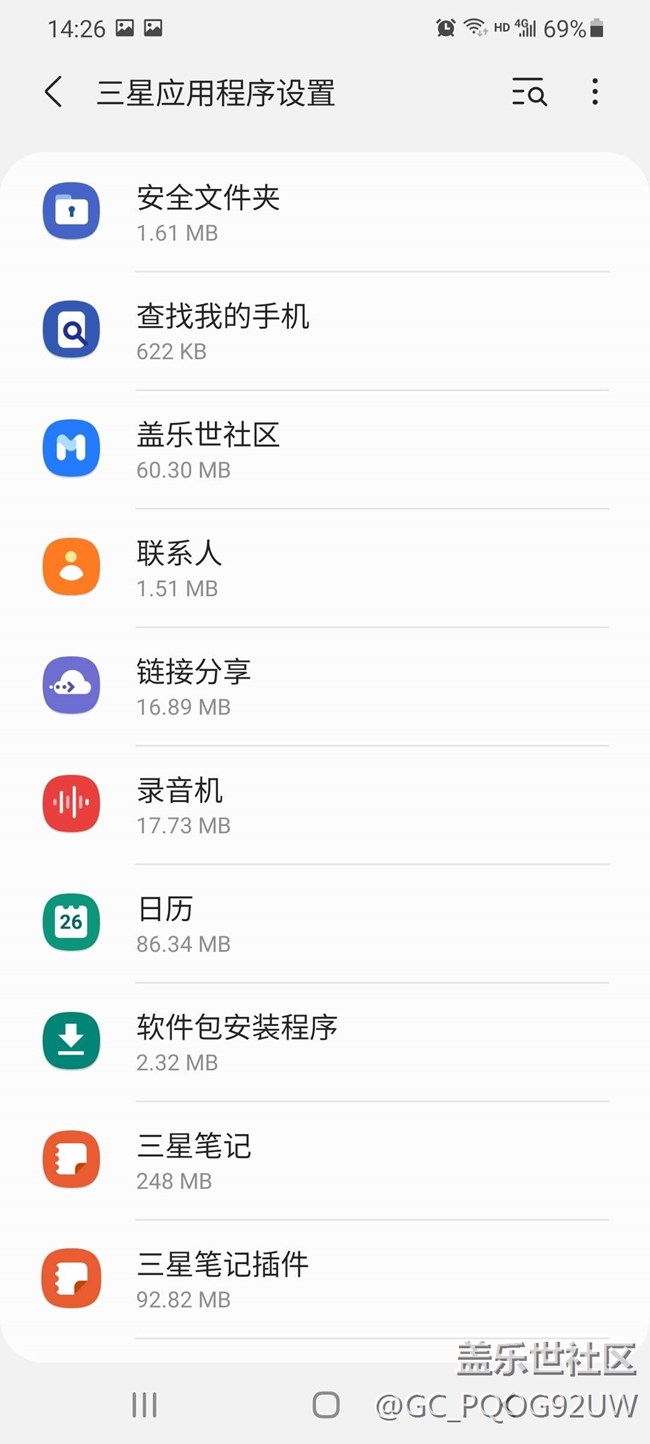Open the more options overflow menu
Image resolution: width=650 pixels, height=1444 pixels.
pyautogui.click(x=595, y=93)
